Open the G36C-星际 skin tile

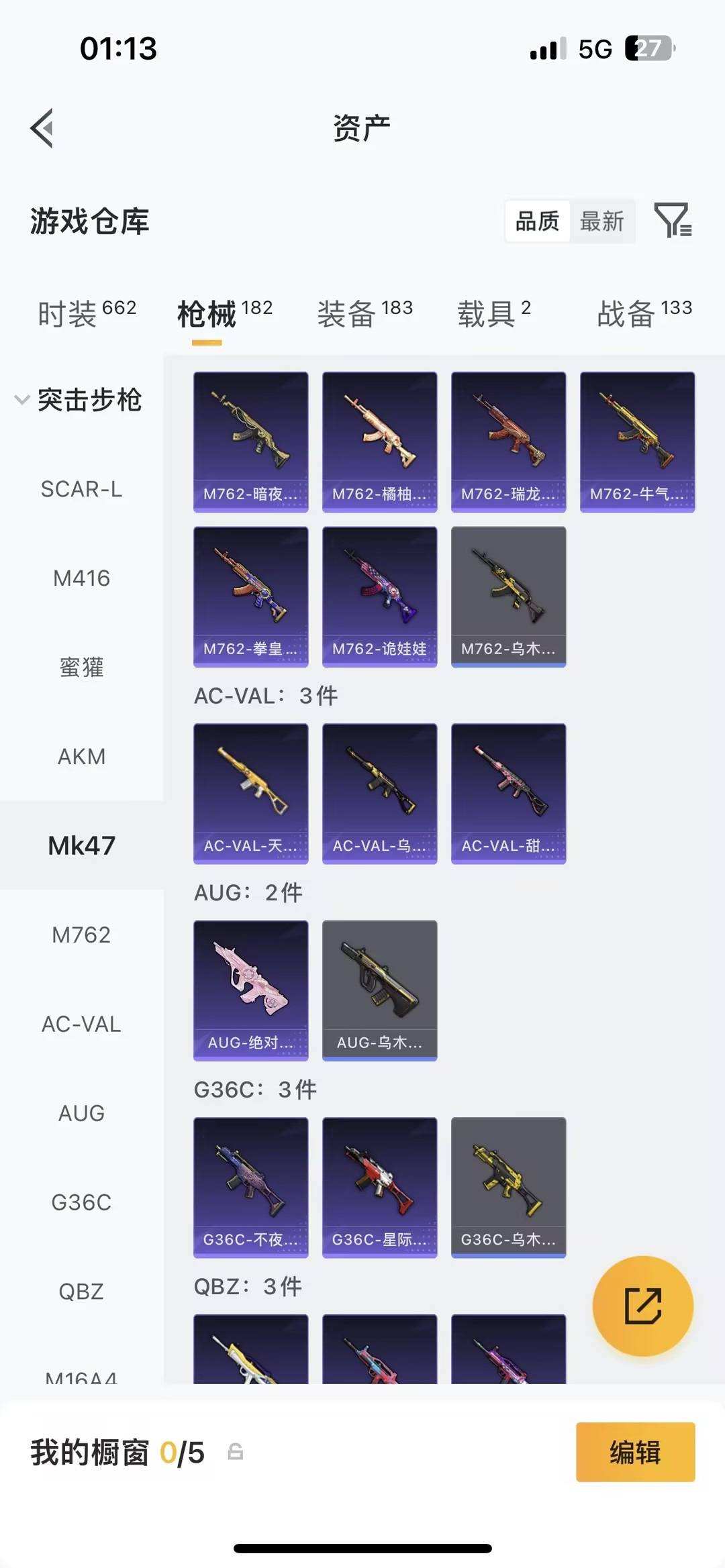[379, 1187]
